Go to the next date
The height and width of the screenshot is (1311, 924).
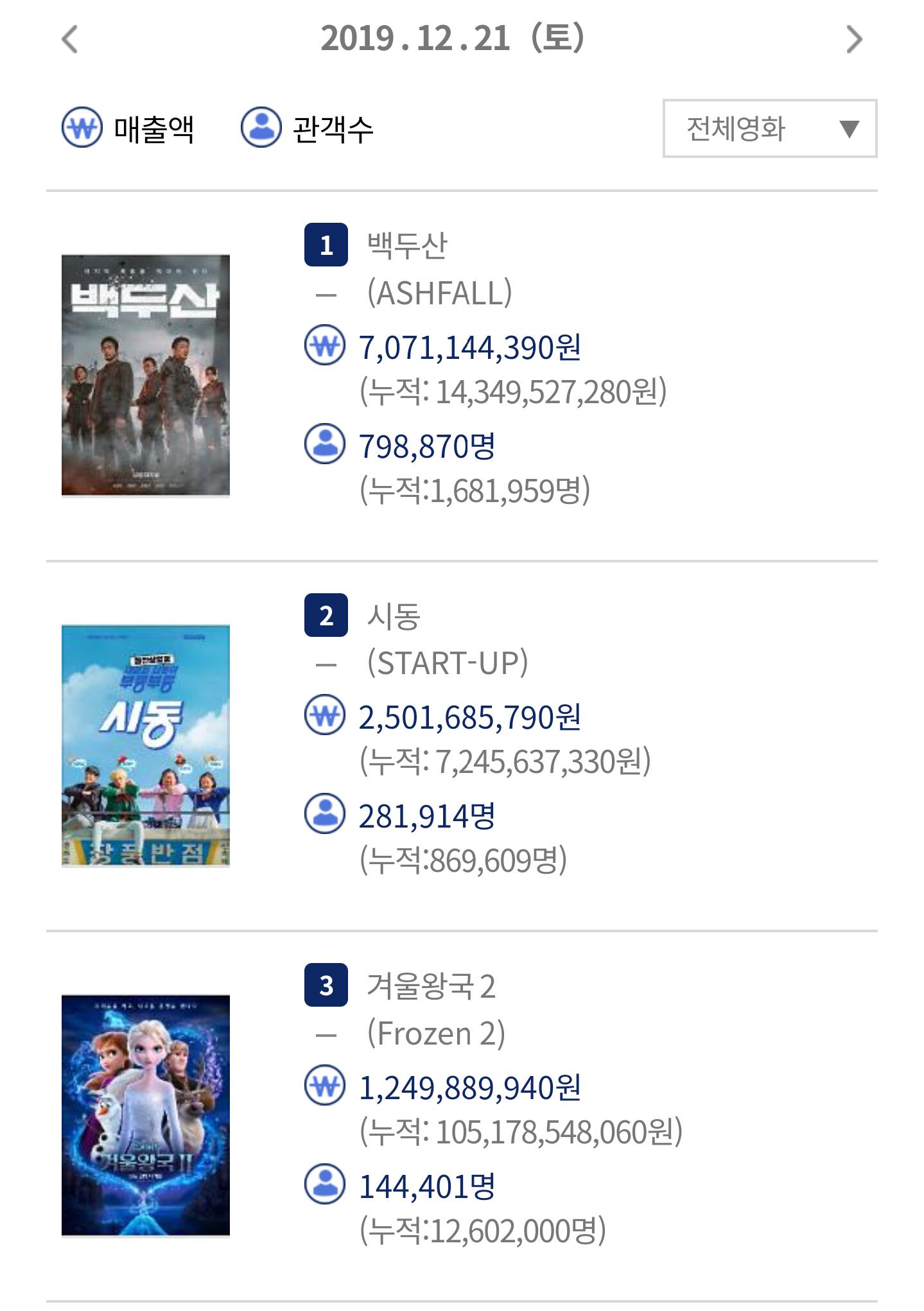854,39
